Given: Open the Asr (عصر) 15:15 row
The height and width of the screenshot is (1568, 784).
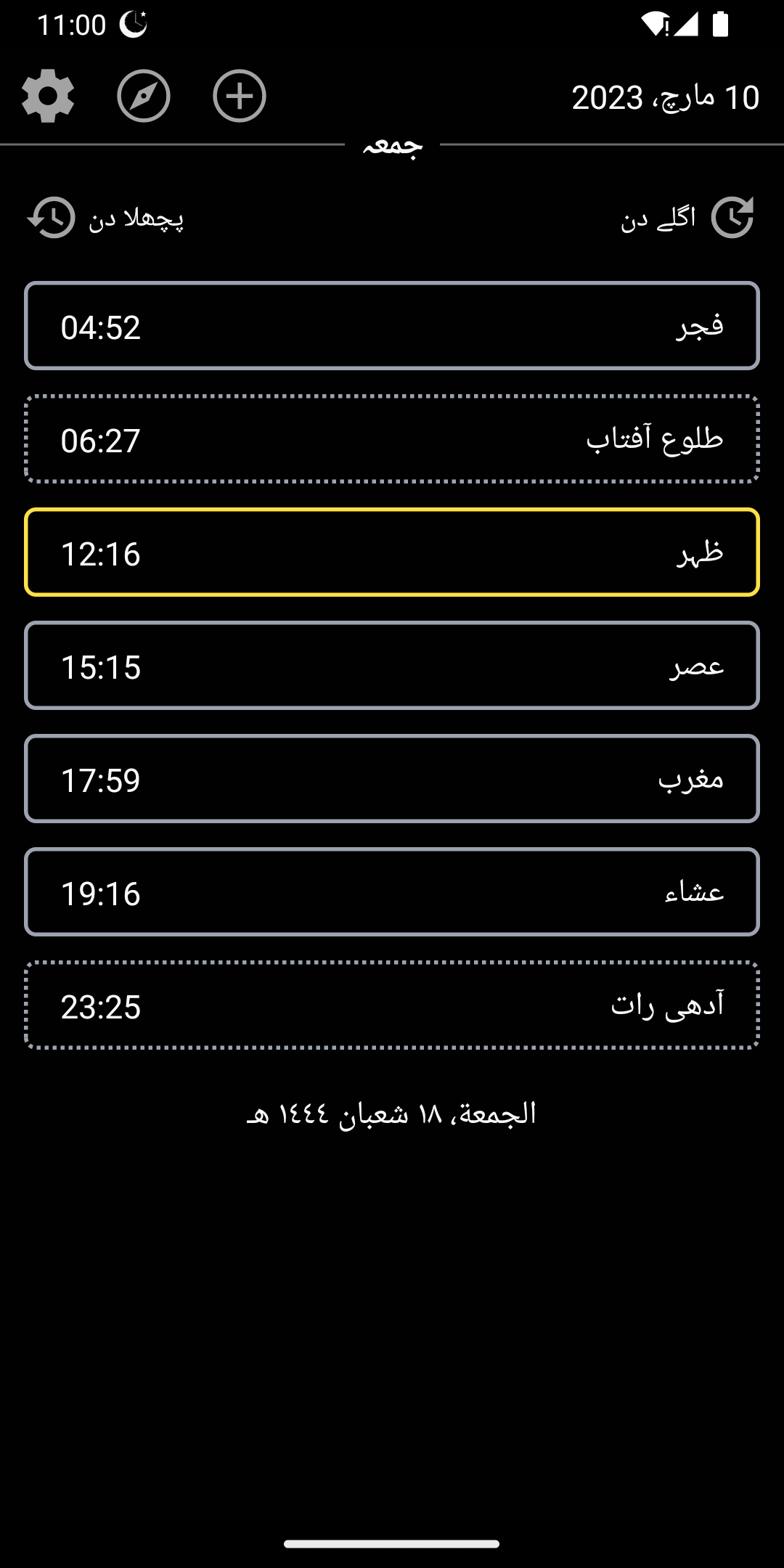Looking at the screenshot, I should 392,666.
